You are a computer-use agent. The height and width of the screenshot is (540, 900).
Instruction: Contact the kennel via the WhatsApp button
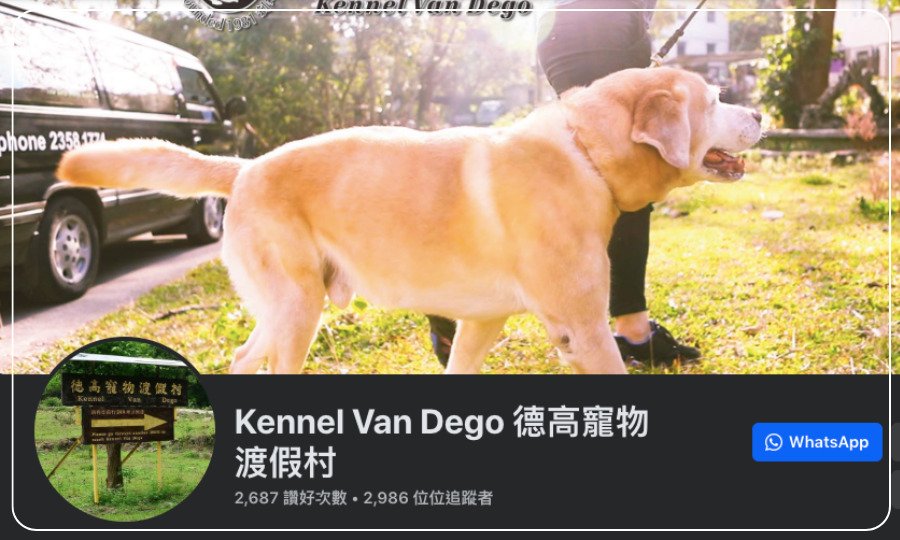click(817, 442)
